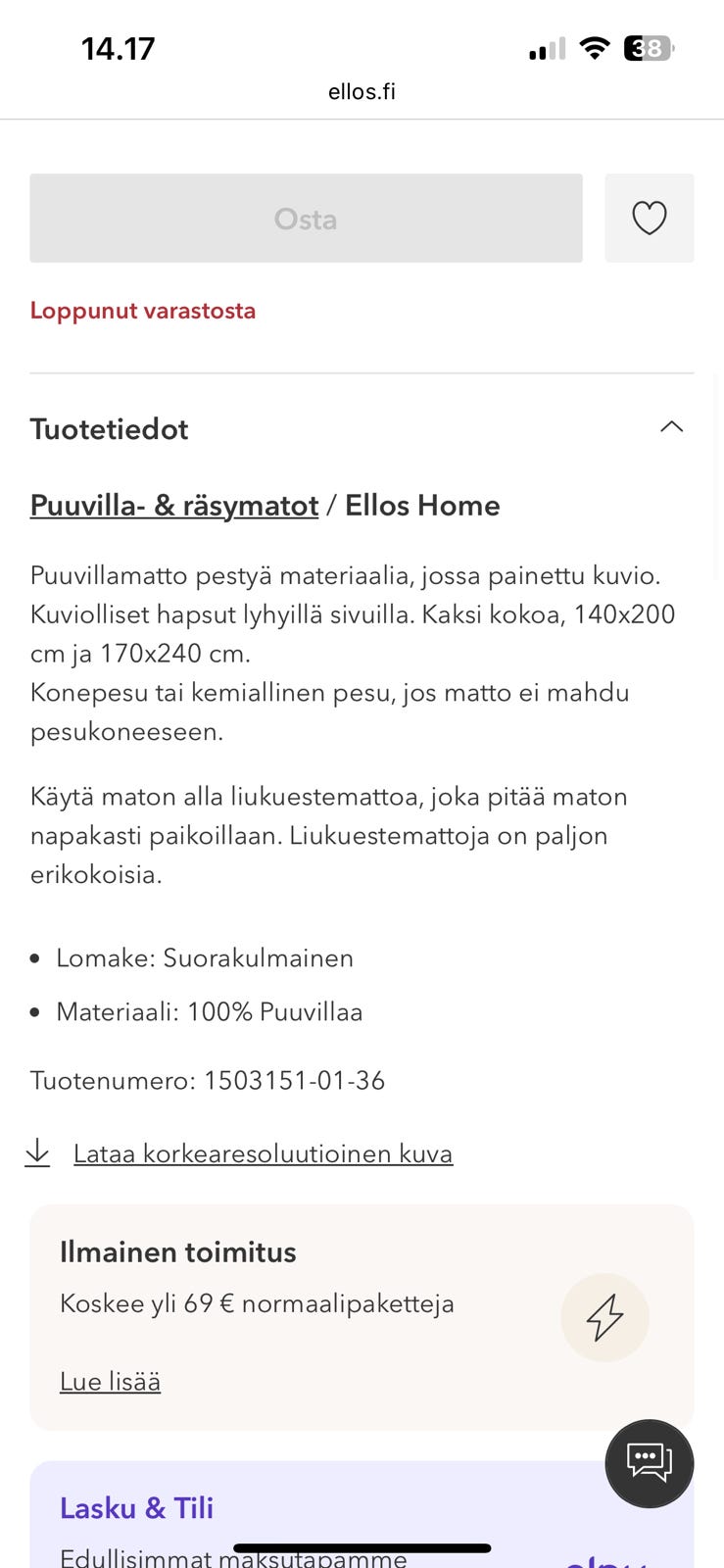Tap the ellos.fi address bar
The image size is (724, 1568).
coord(362,91)
